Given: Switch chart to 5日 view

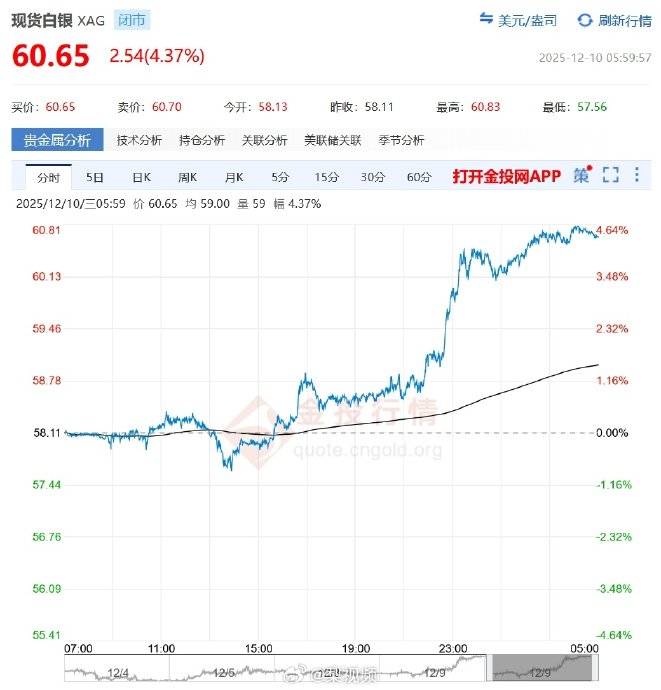Looking at the screenshot, I should (94, 177).
